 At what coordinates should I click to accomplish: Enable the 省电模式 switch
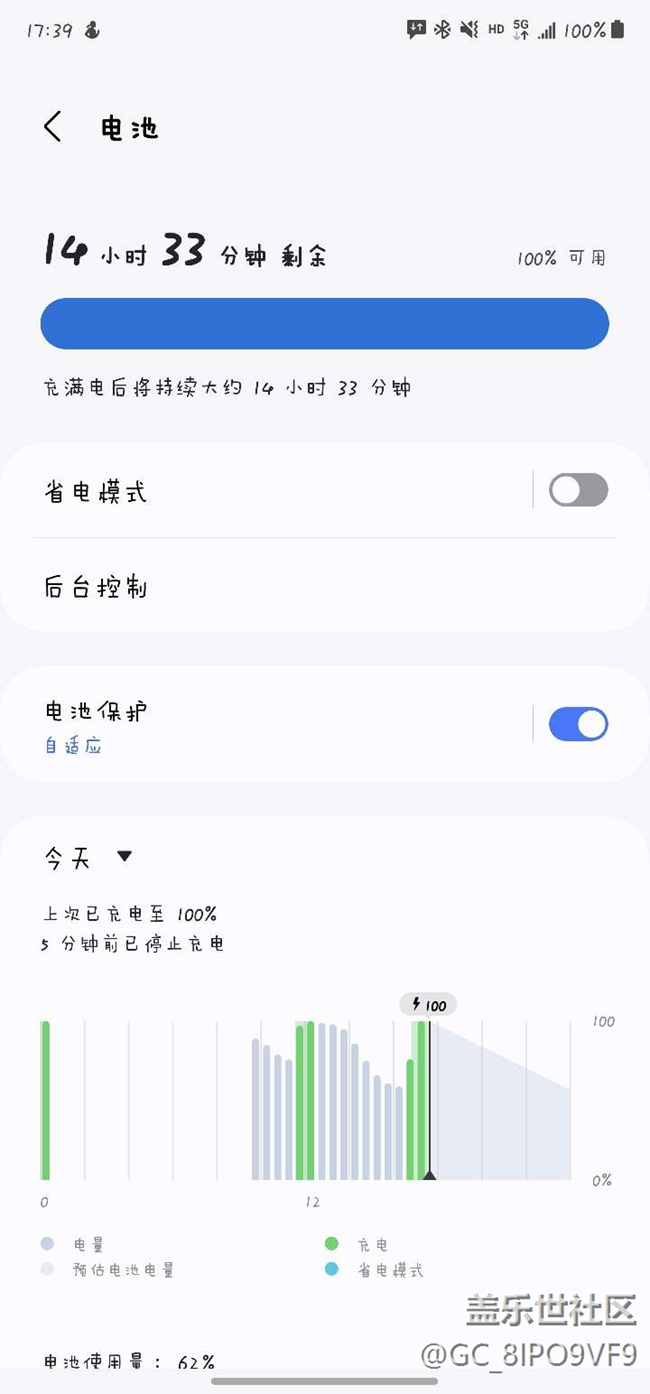[578, 490]
